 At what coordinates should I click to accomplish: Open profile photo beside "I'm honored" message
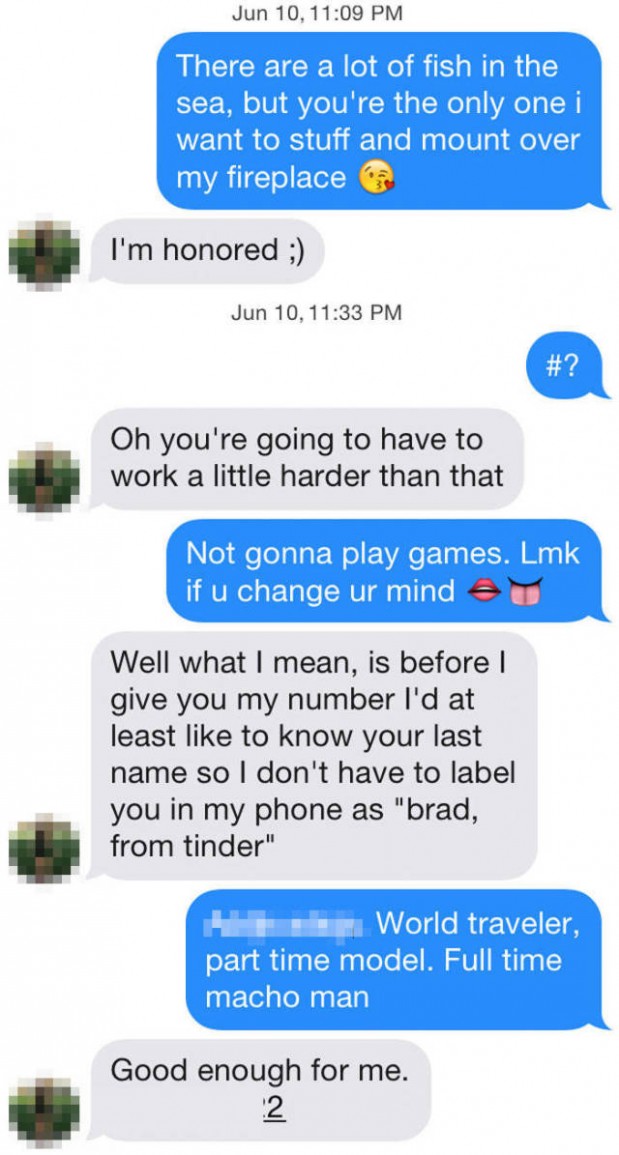tap(45, 250)
